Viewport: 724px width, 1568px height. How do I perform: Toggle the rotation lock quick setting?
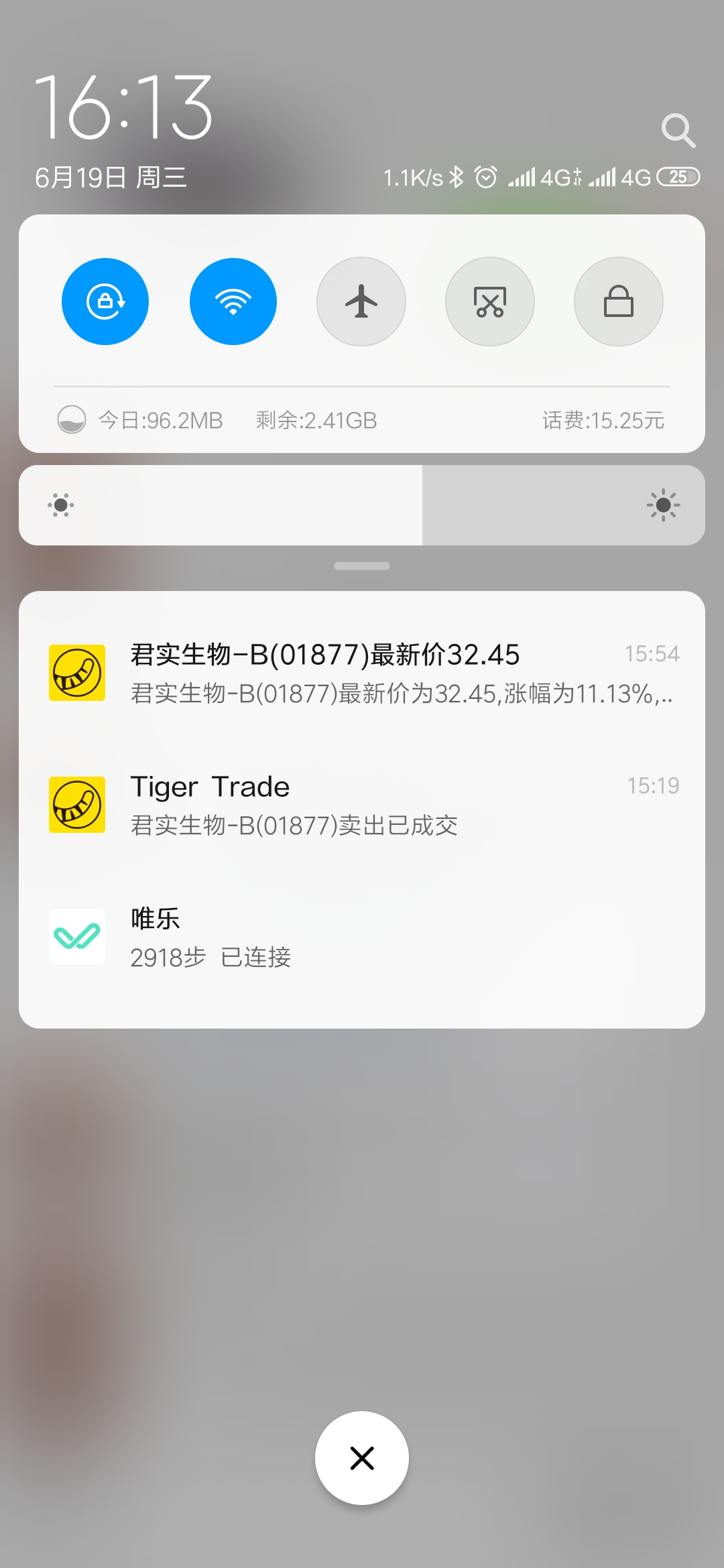(105, 302)
